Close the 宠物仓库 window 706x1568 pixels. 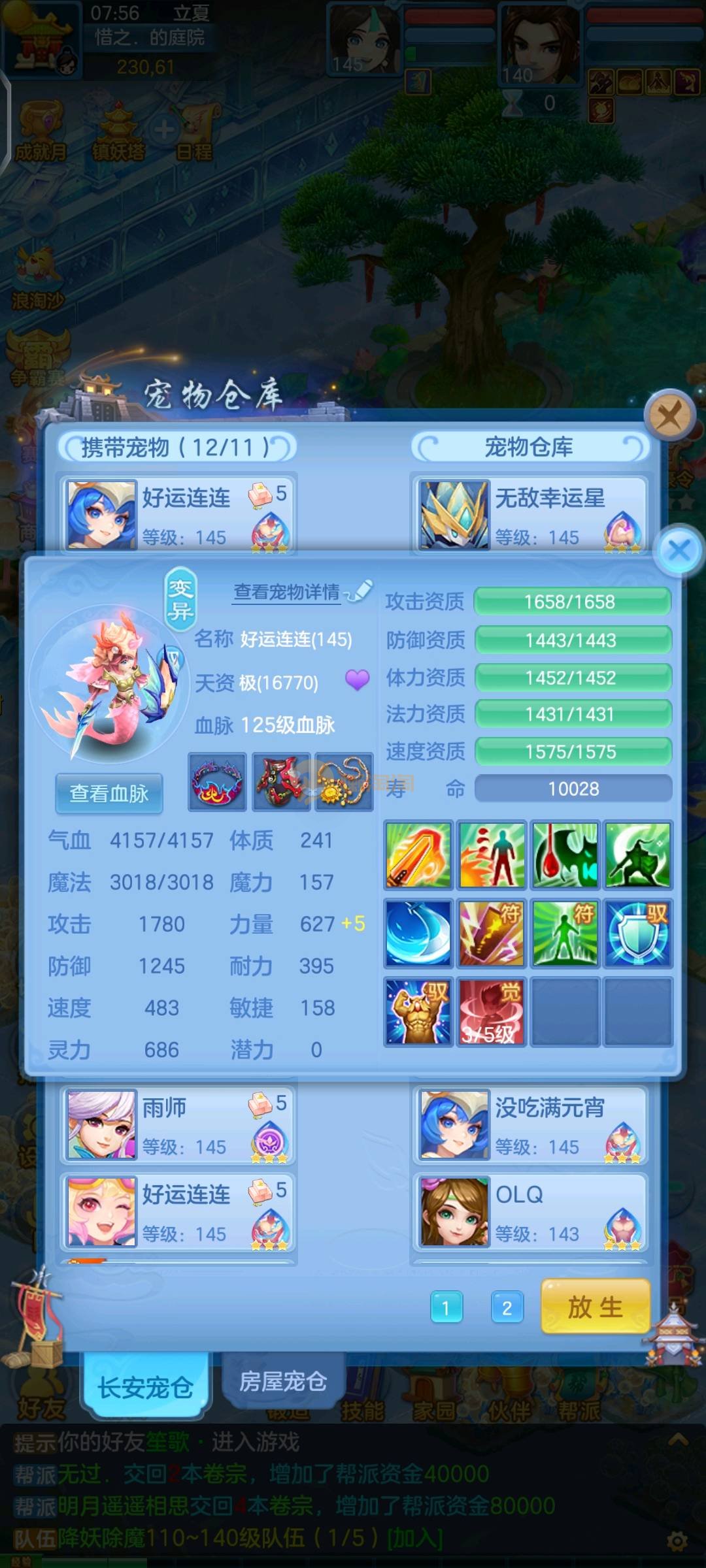(x=669, y=415)
